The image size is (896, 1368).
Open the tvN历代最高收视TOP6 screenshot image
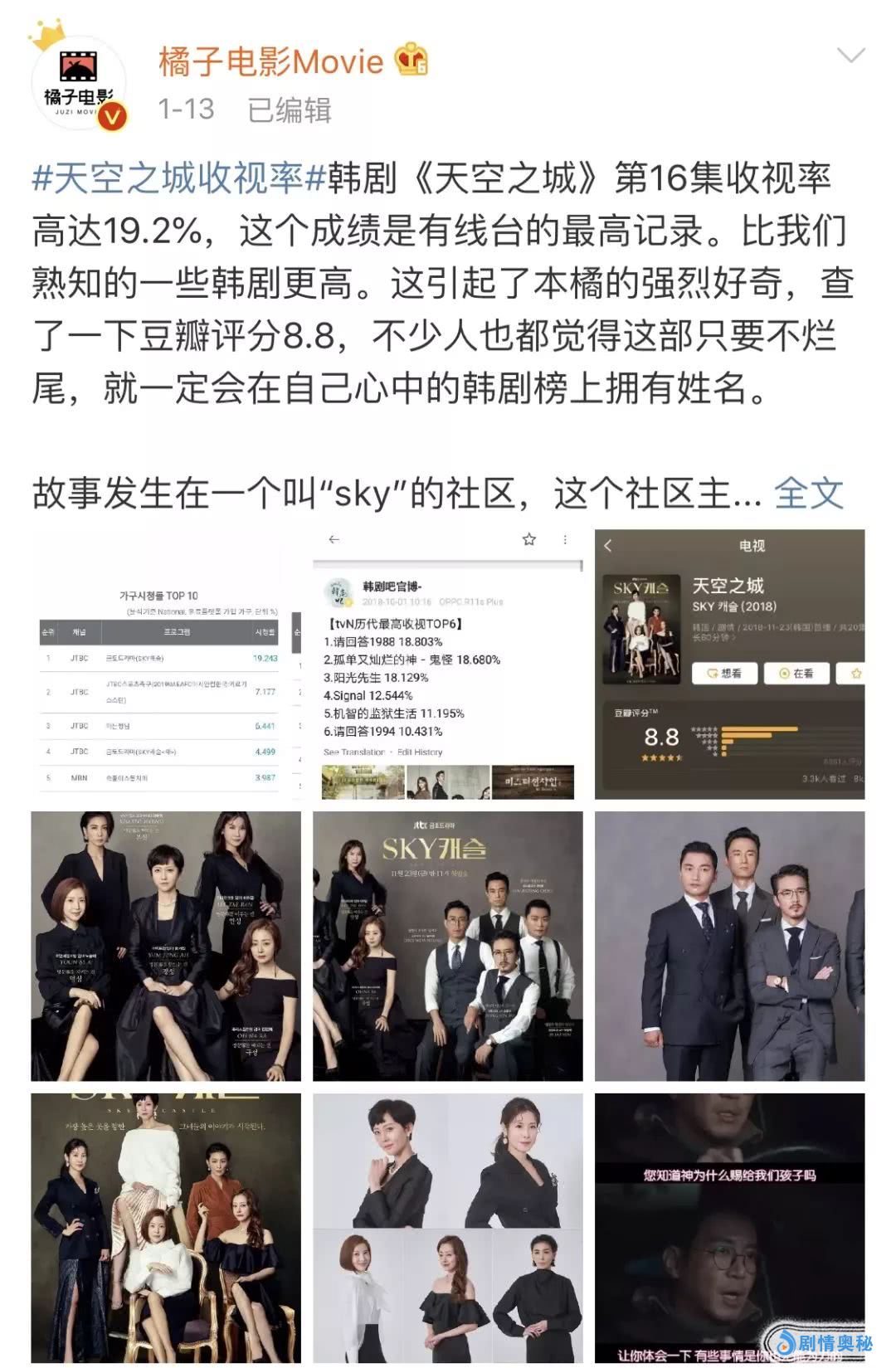coord(448,665)
